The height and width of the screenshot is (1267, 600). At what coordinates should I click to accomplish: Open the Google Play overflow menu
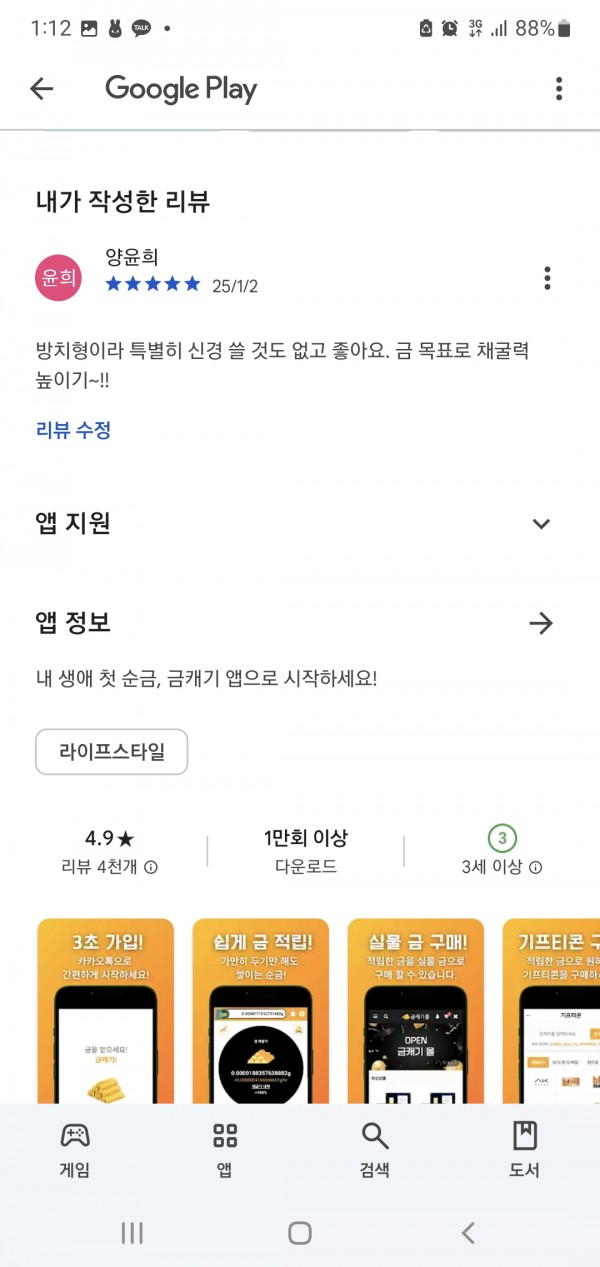click(x=559, y=89)
